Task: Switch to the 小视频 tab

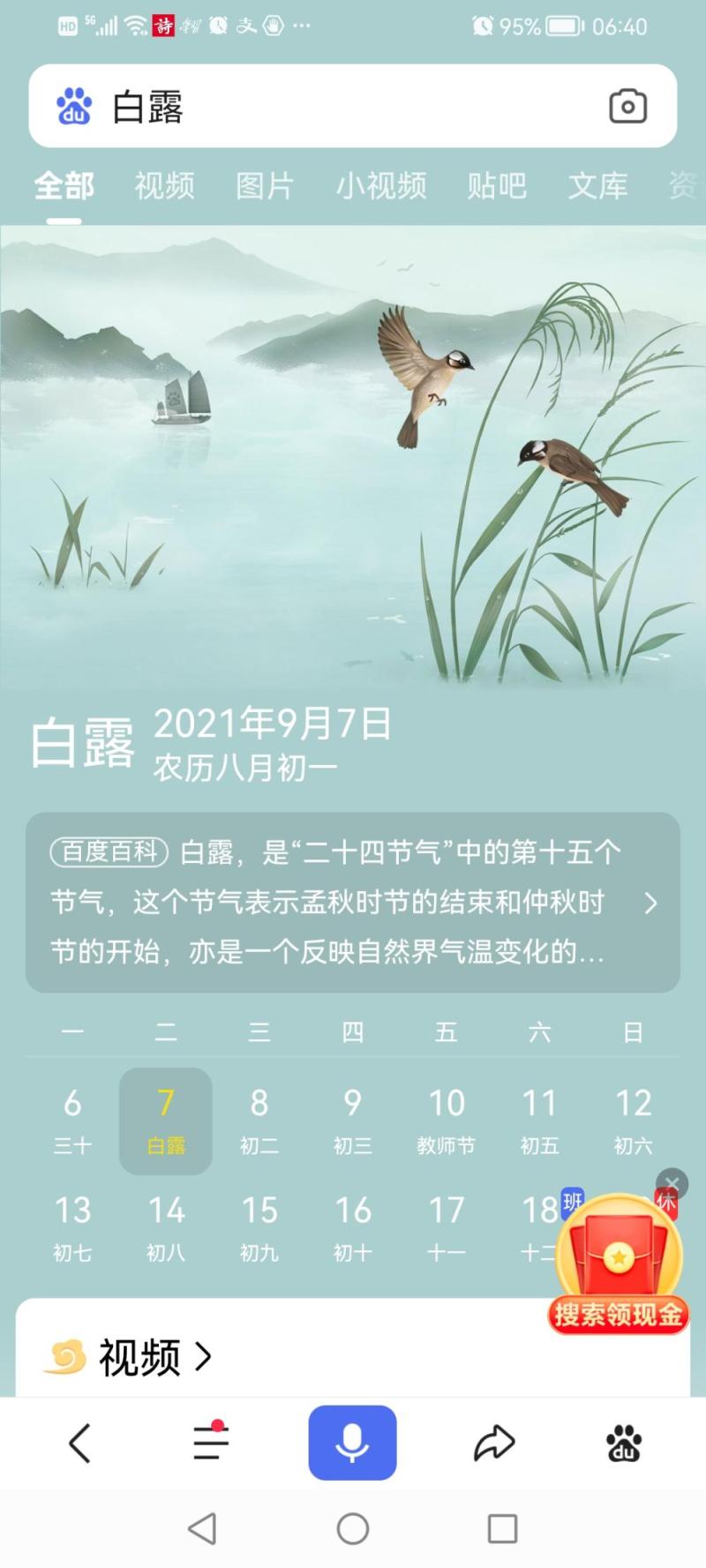Action: point(381,186)
